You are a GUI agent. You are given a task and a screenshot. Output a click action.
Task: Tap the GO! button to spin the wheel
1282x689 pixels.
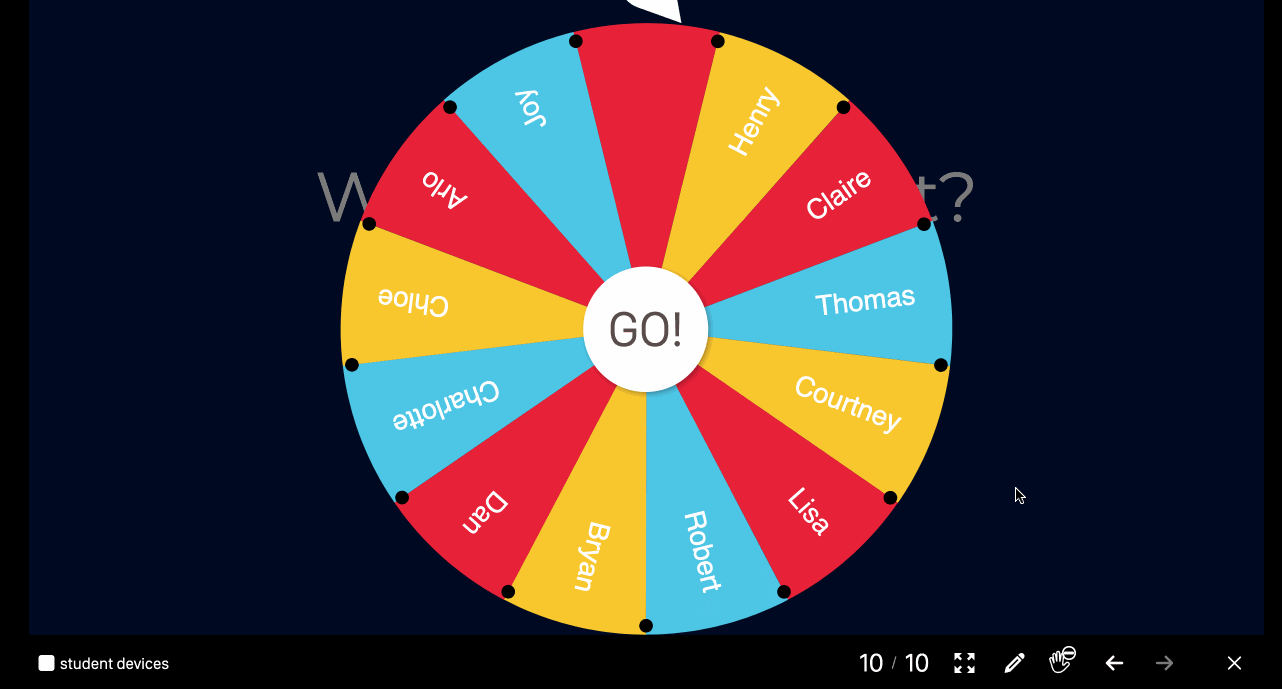pos(646,329)
